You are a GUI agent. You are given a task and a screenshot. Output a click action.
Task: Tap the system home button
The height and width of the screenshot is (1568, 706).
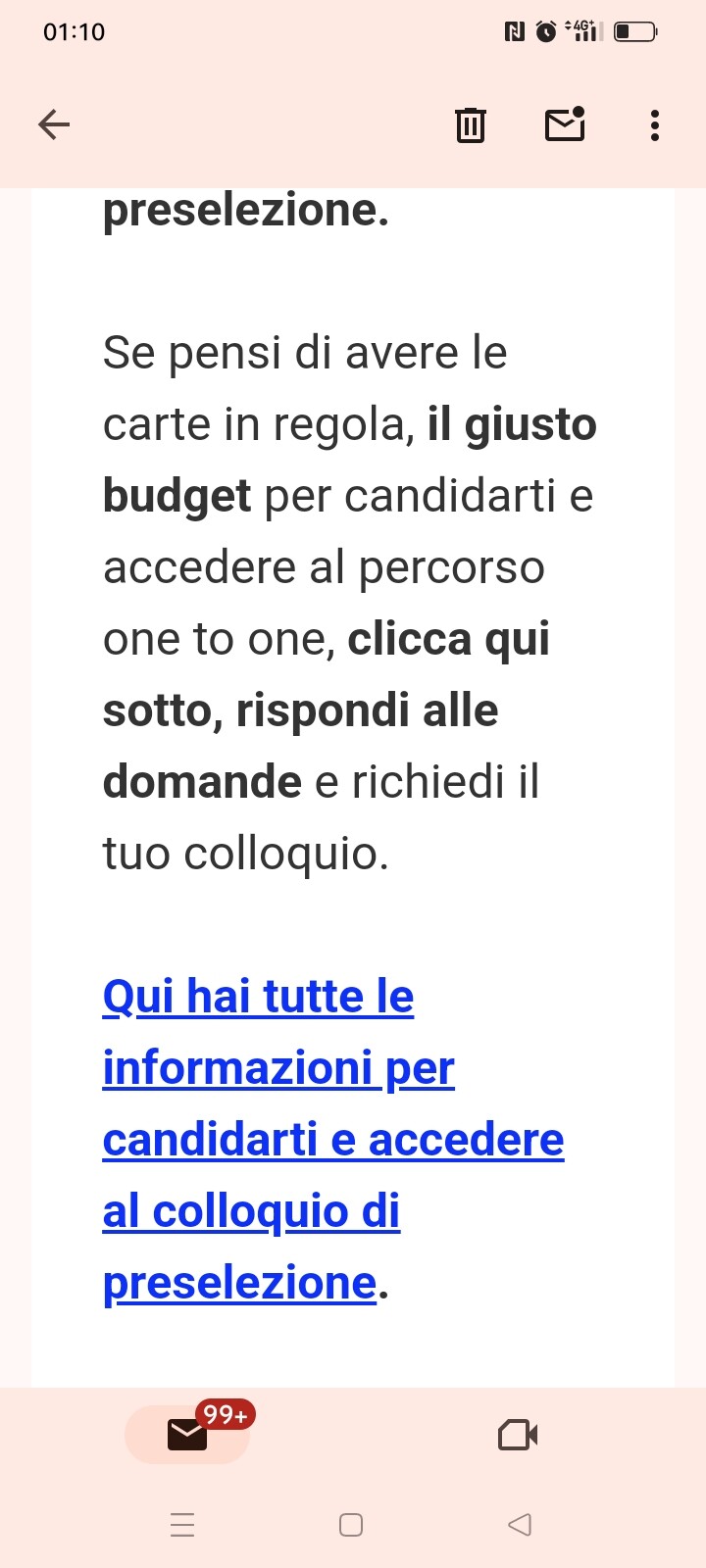point(351,1525)
